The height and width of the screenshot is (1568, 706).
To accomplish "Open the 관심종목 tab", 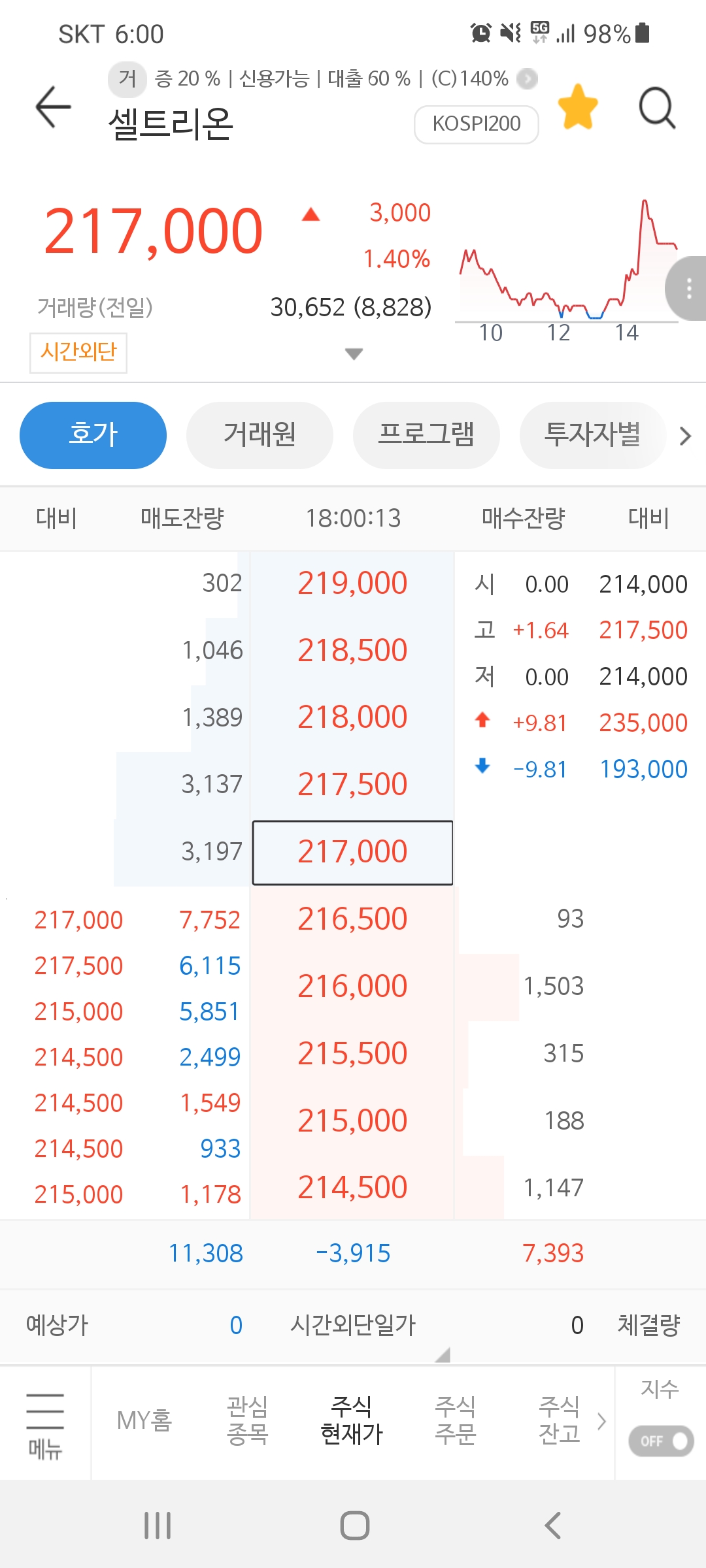I will 247,1420.
